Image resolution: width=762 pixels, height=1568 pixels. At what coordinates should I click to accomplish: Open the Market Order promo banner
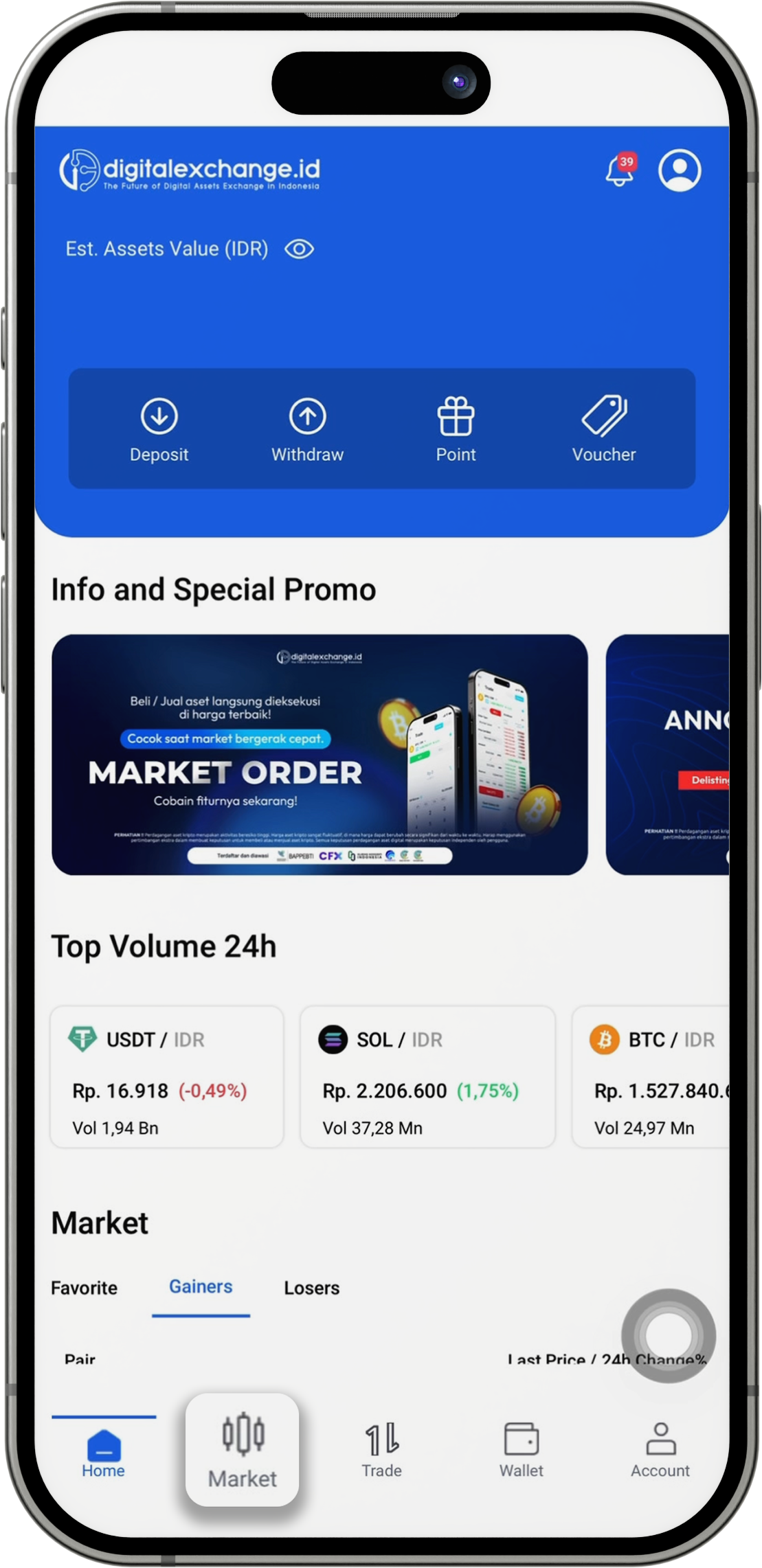point(320,754)
